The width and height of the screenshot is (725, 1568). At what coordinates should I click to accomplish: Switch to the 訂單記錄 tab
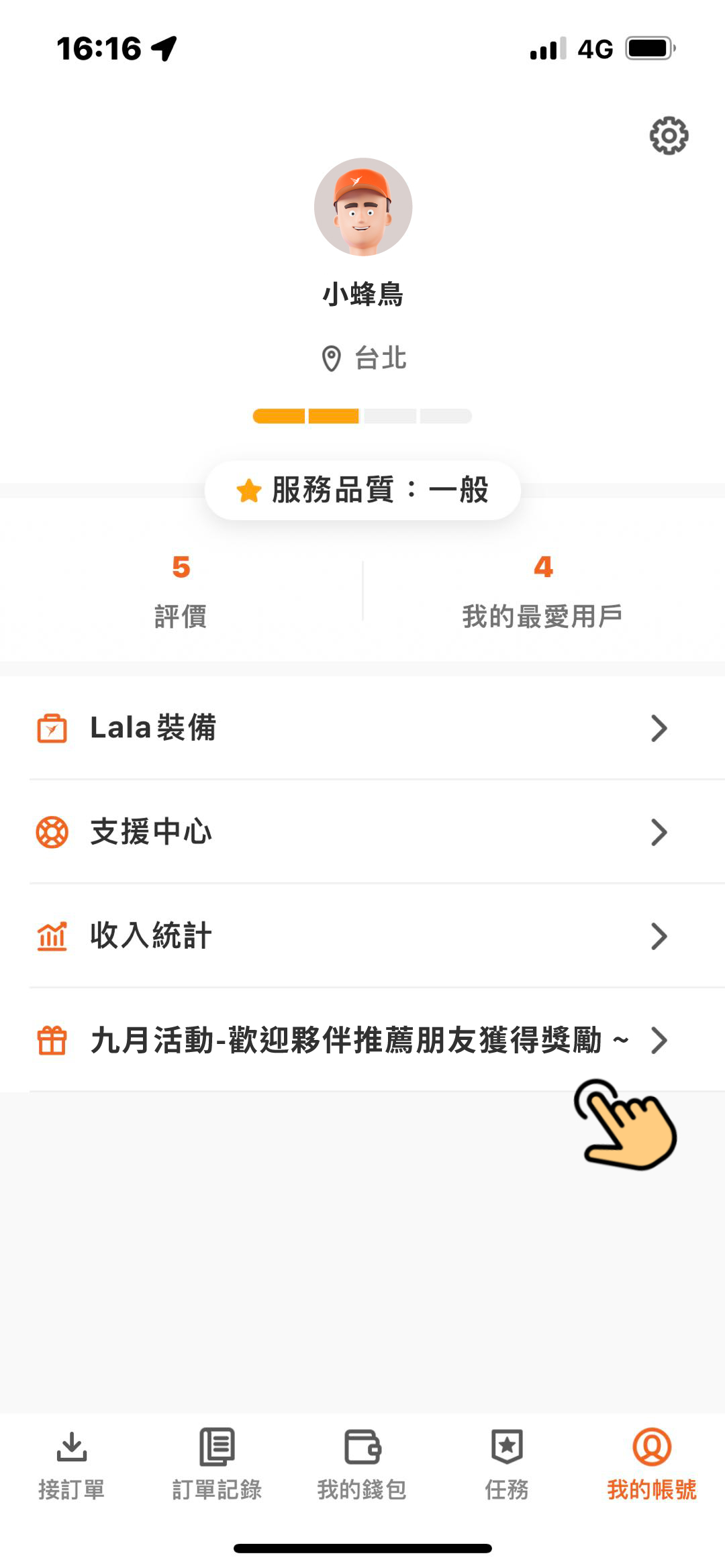(217, 1466)
